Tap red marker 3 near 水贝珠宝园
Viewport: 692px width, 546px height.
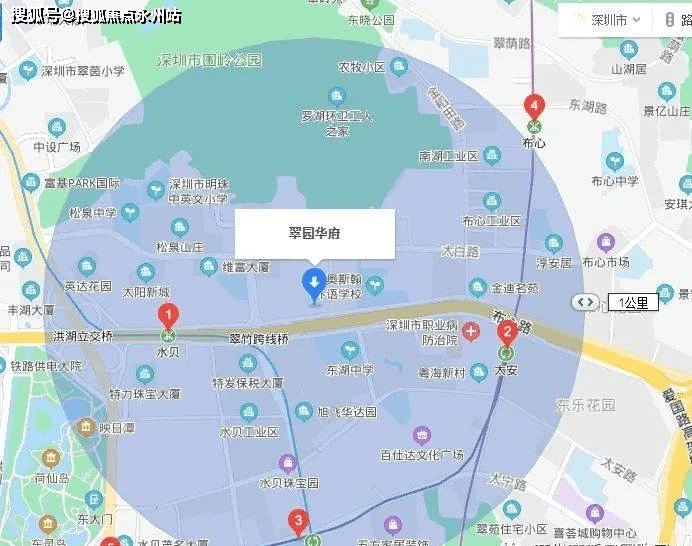click(x=297, y=521)
